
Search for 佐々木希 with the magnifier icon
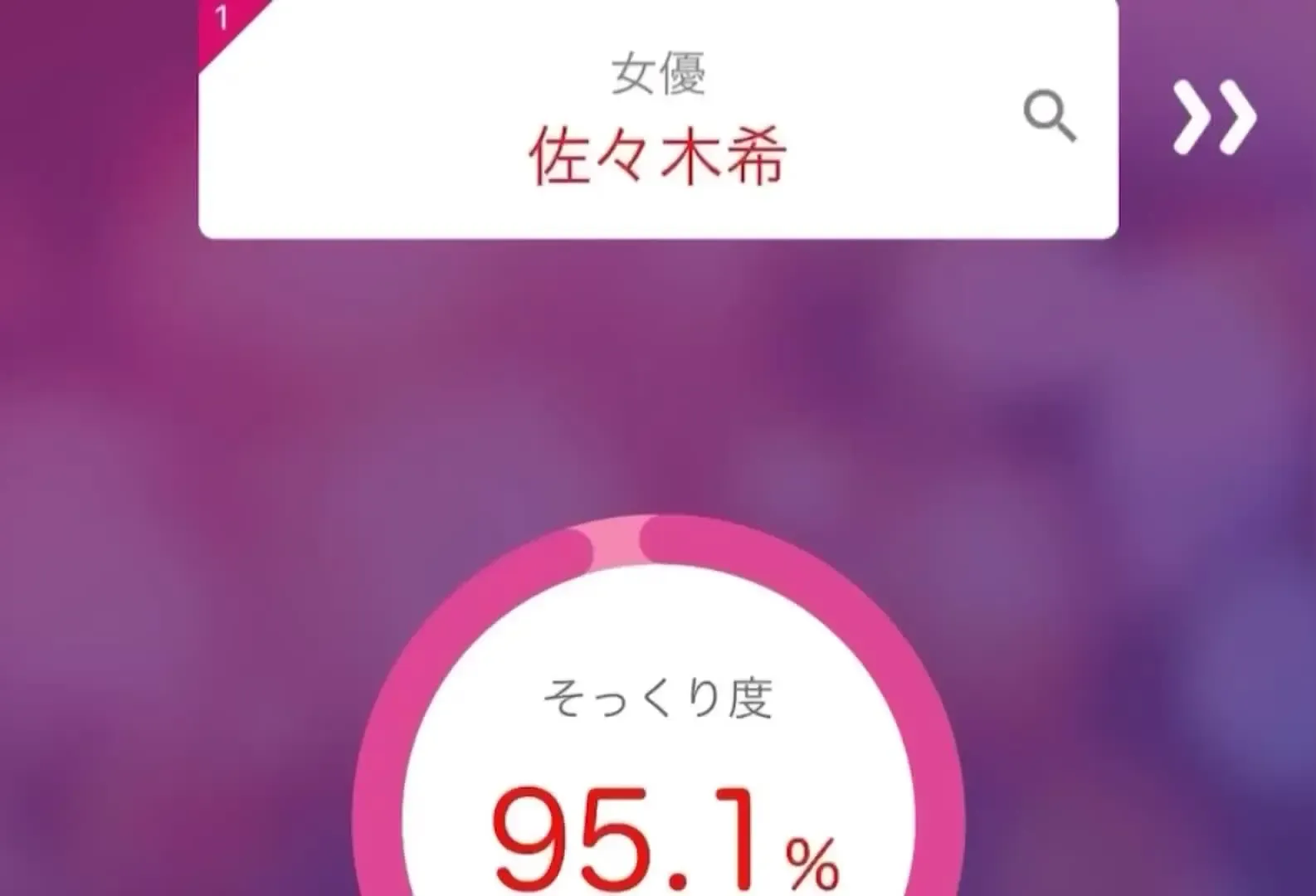1049,118
